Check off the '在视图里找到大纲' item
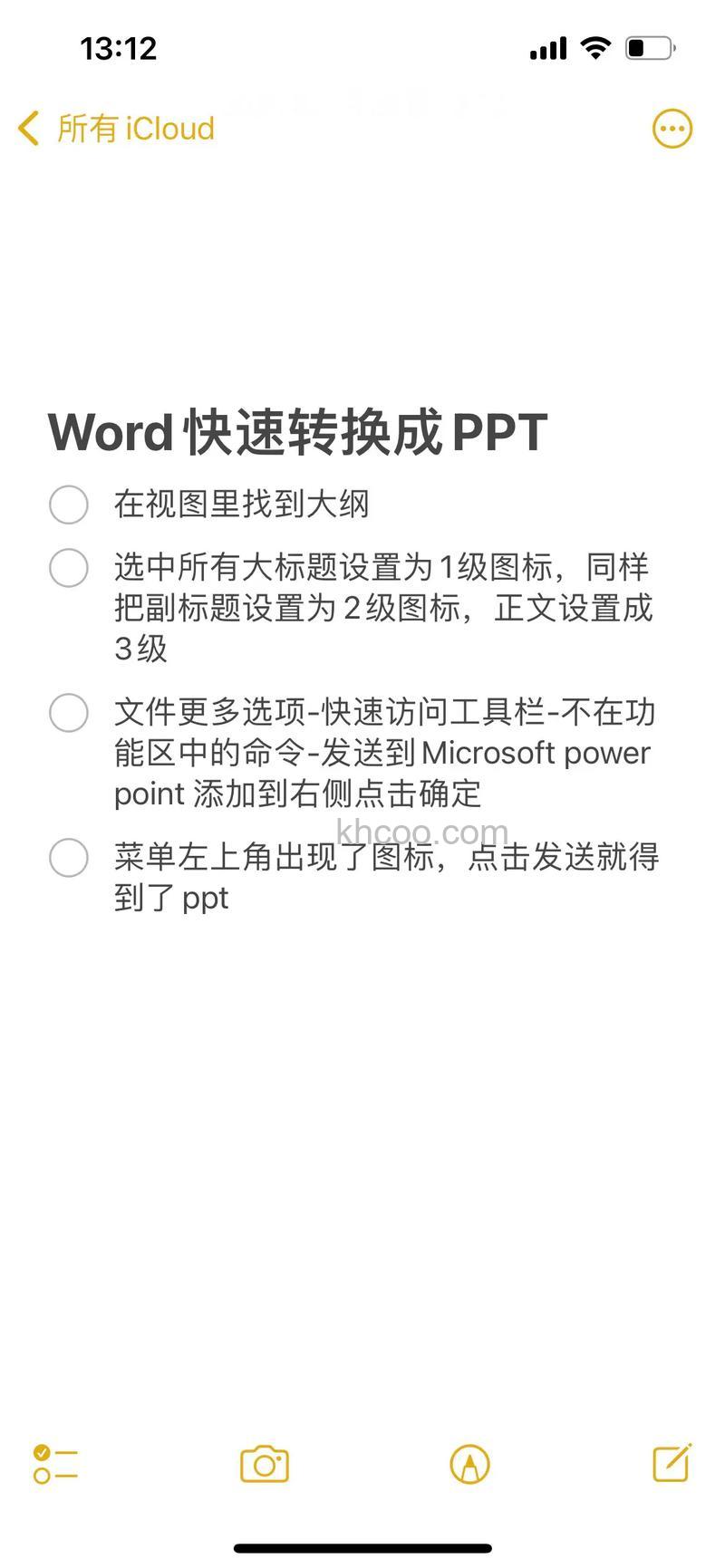The width and height of the screenshot is (725, 1568). tap(68, 505)
